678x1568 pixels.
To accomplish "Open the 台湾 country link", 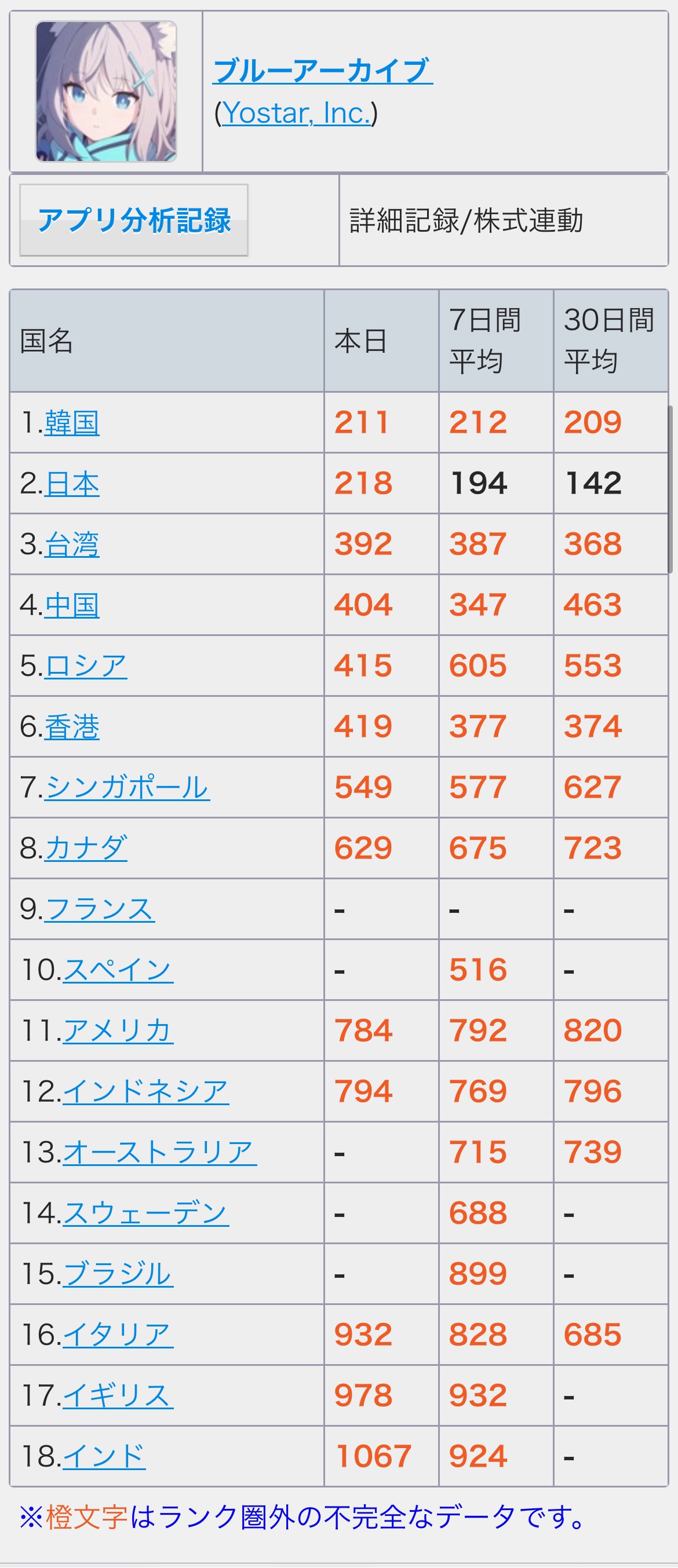I will coord(71,544).
